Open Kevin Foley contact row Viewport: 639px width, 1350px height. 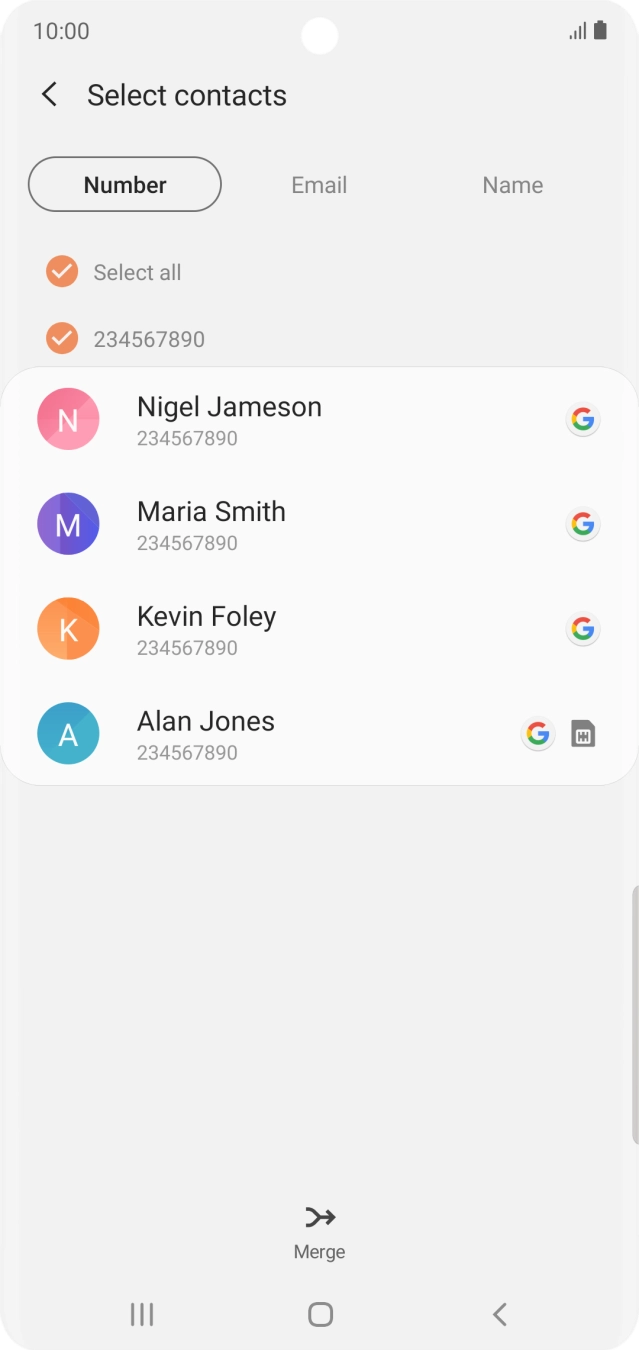319,630
